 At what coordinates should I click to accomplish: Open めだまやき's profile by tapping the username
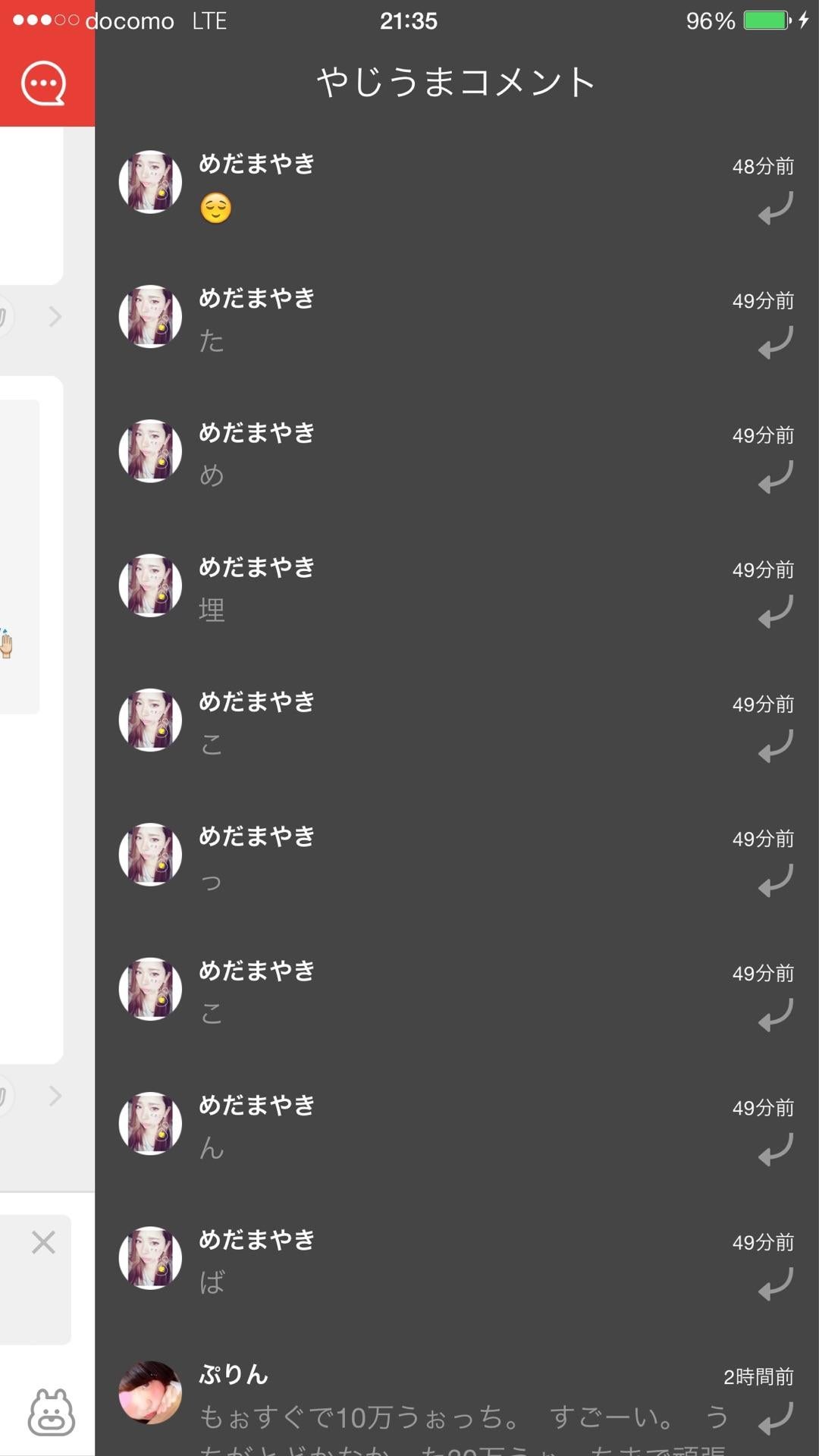[x=256, y=164]
